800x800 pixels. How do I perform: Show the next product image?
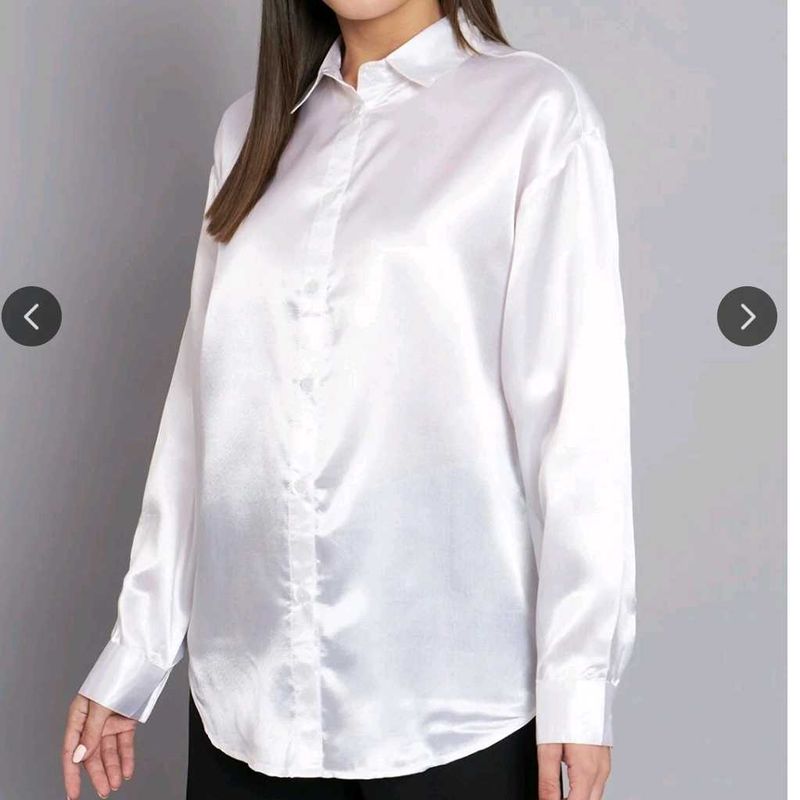(747, 316)
